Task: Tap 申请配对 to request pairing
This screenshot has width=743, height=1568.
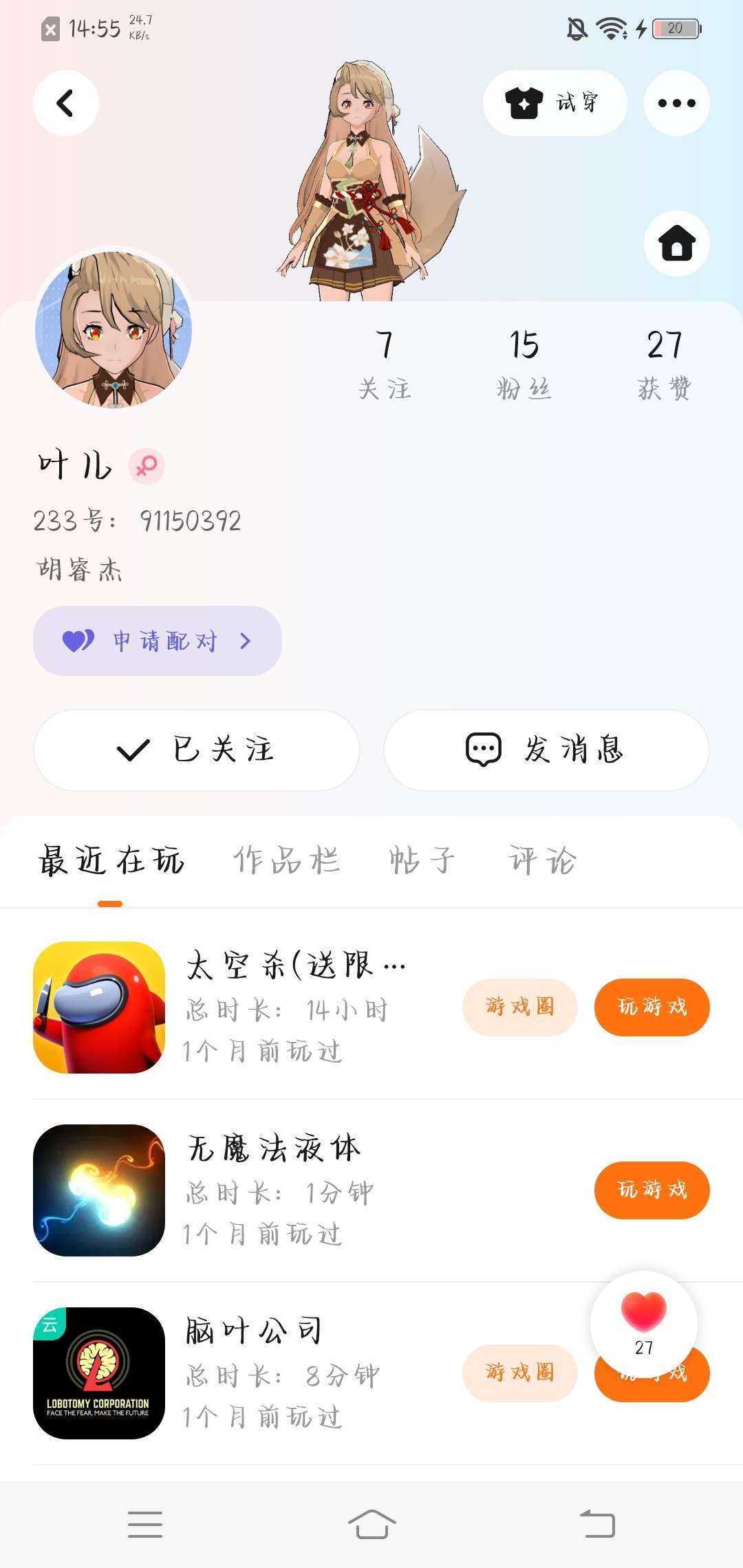Action: 158,641
